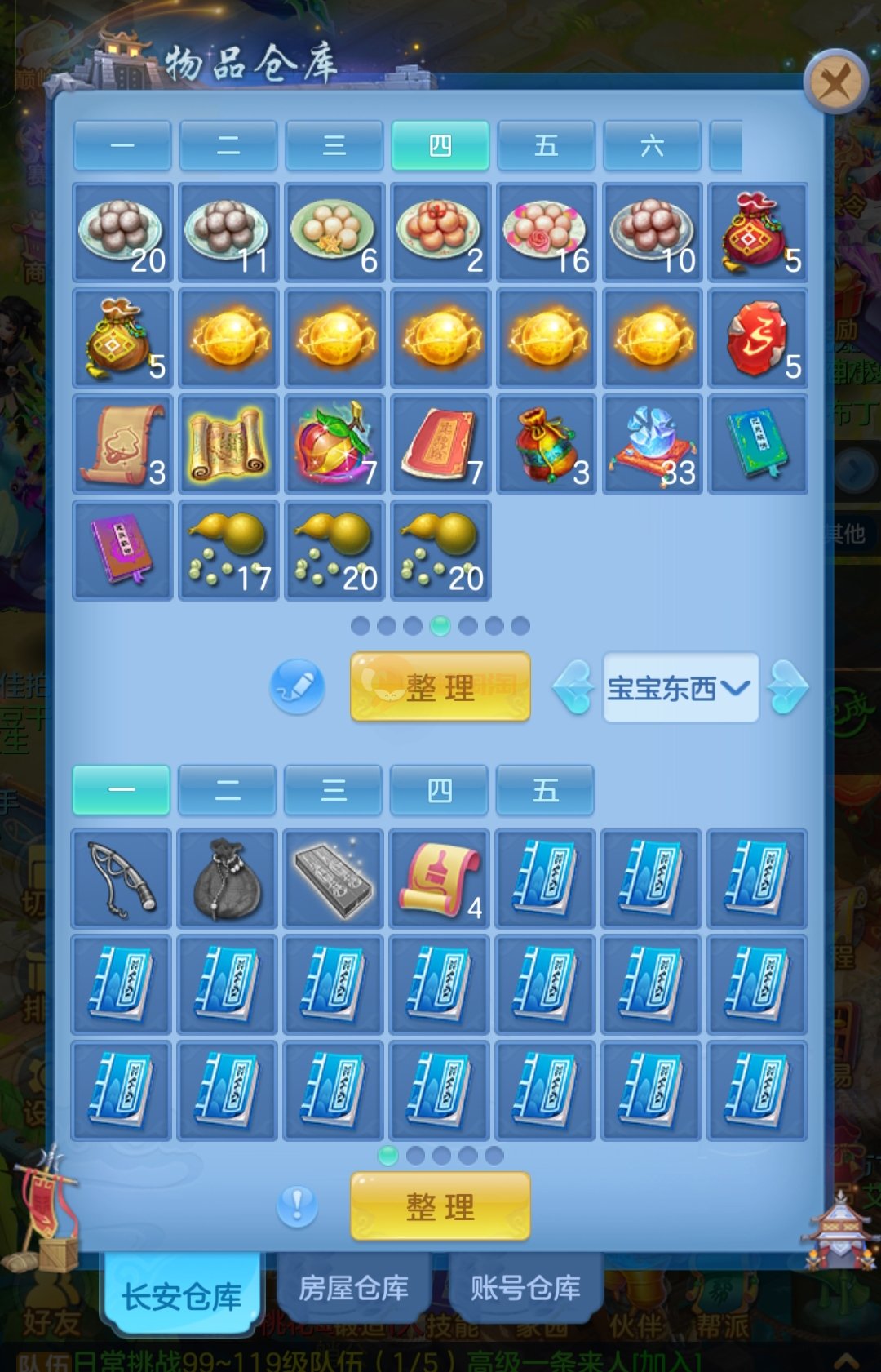Image resolution: width=881 pixels, height=1372 pixels.
Task: Go to previous warehouse with left arrow
Action: [x=573, y=687]
